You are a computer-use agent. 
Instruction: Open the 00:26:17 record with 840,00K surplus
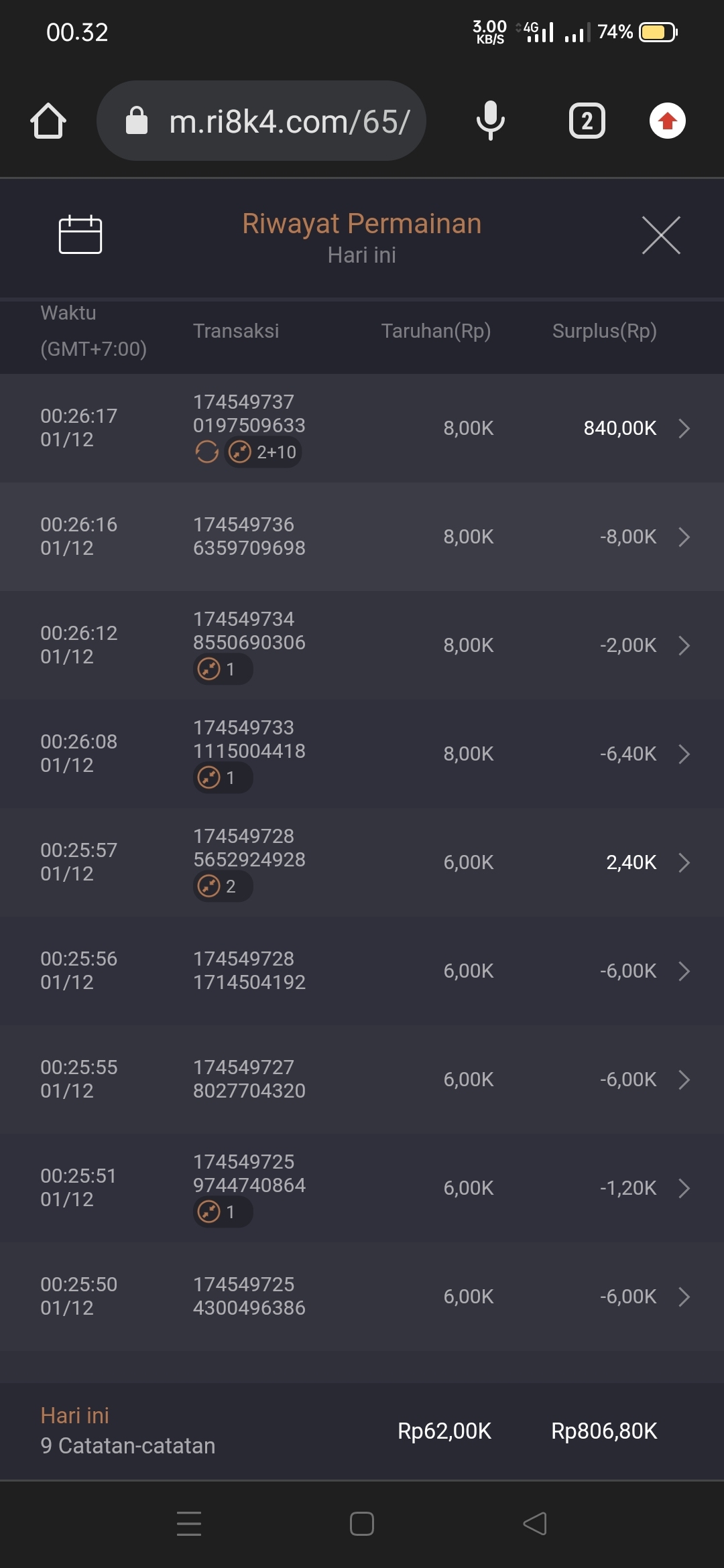683,428
